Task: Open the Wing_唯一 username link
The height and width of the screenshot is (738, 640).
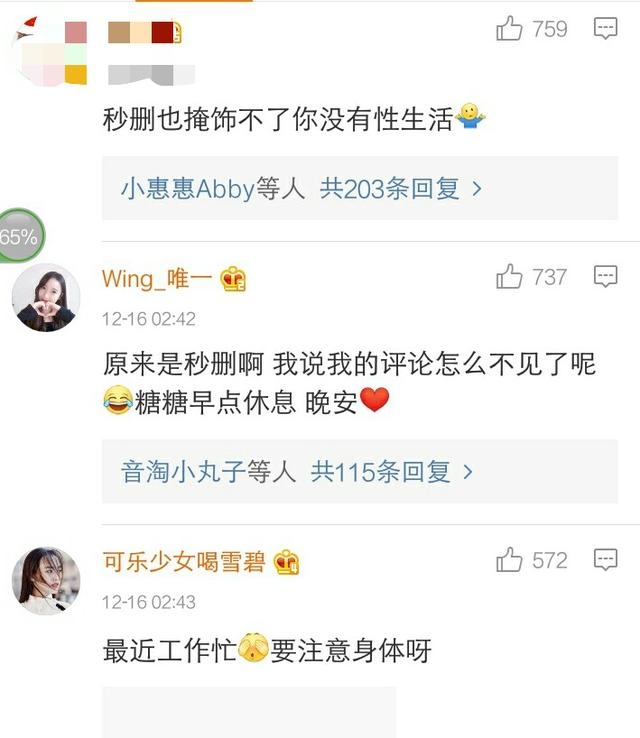Action: point(157,279)
